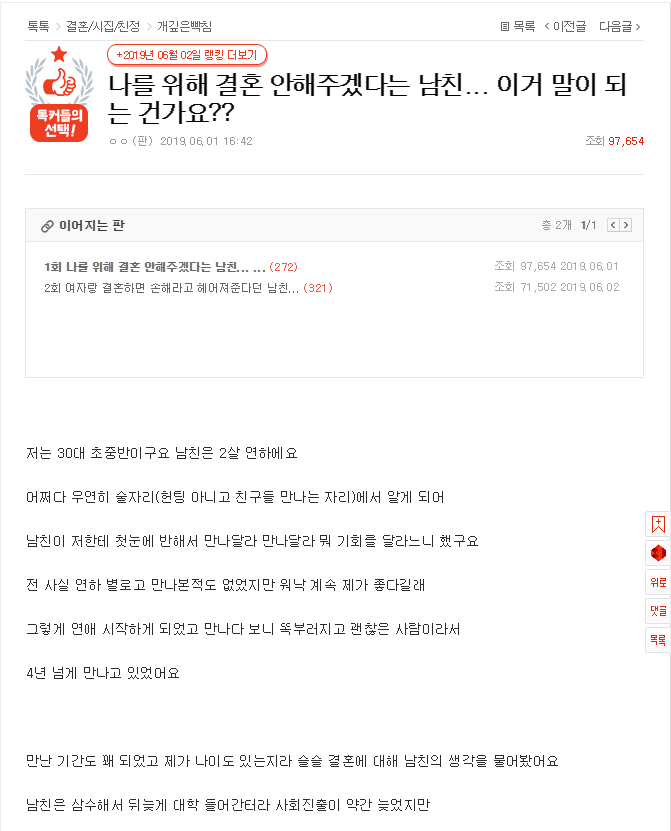Open the 톡톡 breadcrumb link
671x831 pixels.
pos(39,26)
